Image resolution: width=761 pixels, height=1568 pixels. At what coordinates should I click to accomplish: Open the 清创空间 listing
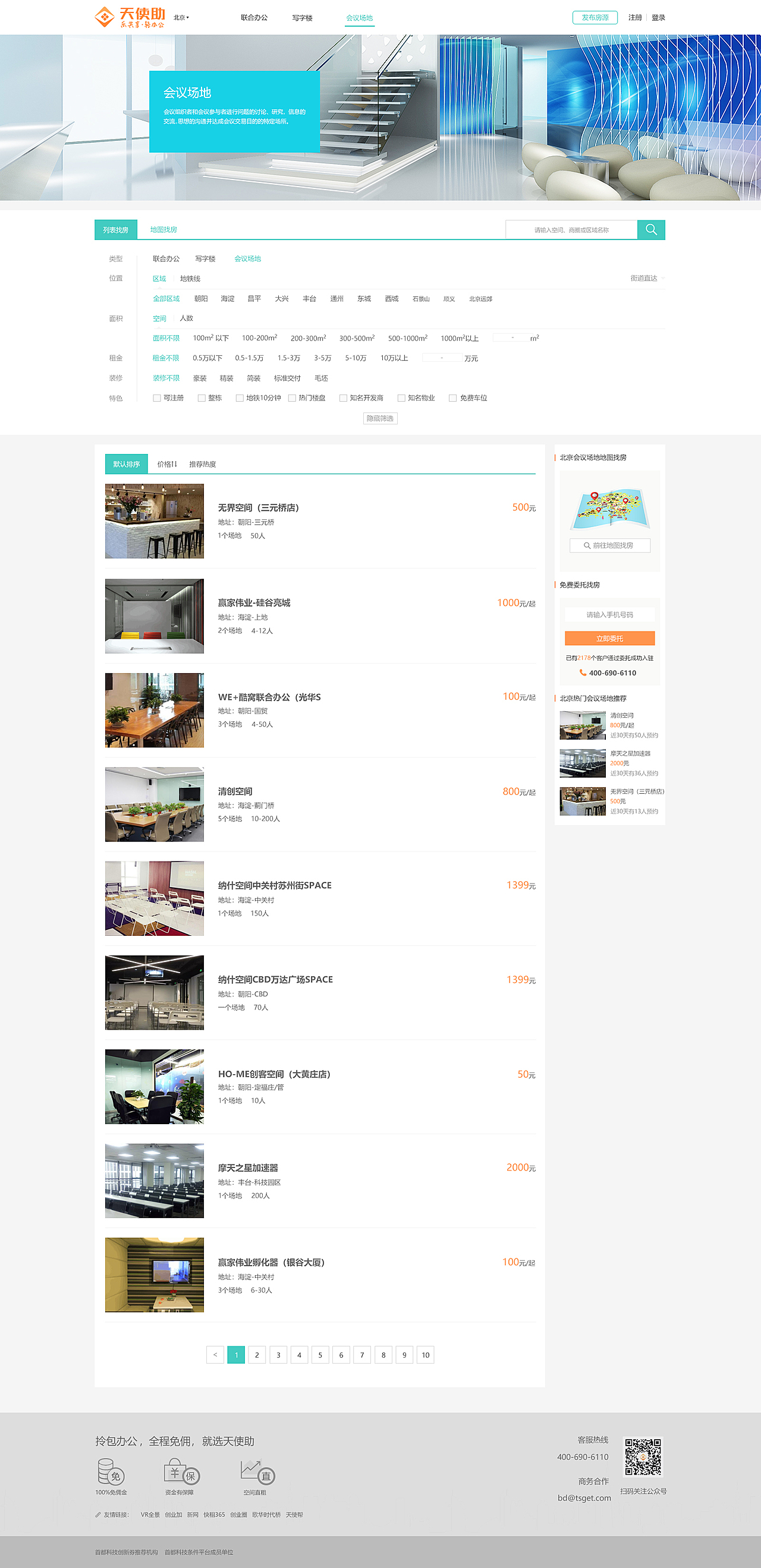coord(235,791)
